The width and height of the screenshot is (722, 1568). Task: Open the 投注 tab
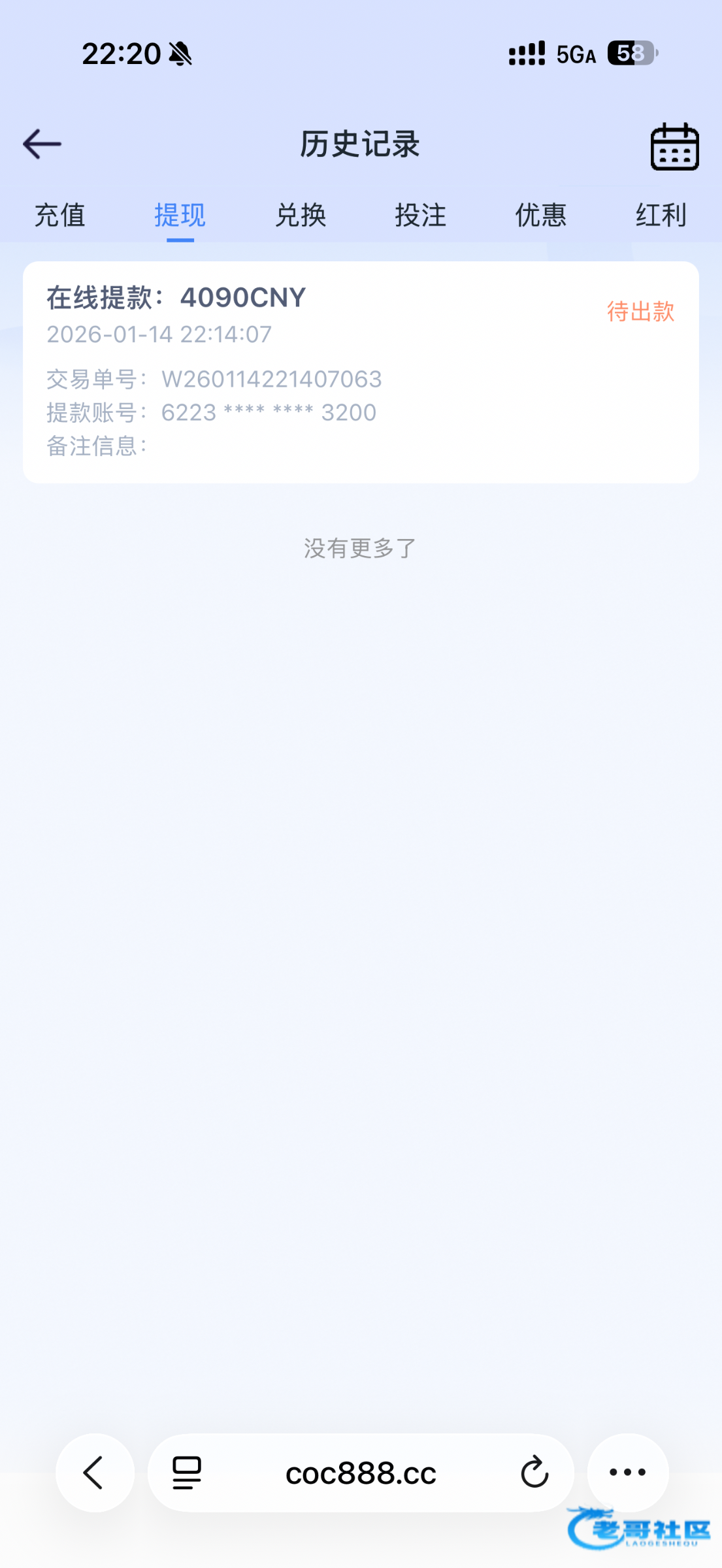point(421,215)
